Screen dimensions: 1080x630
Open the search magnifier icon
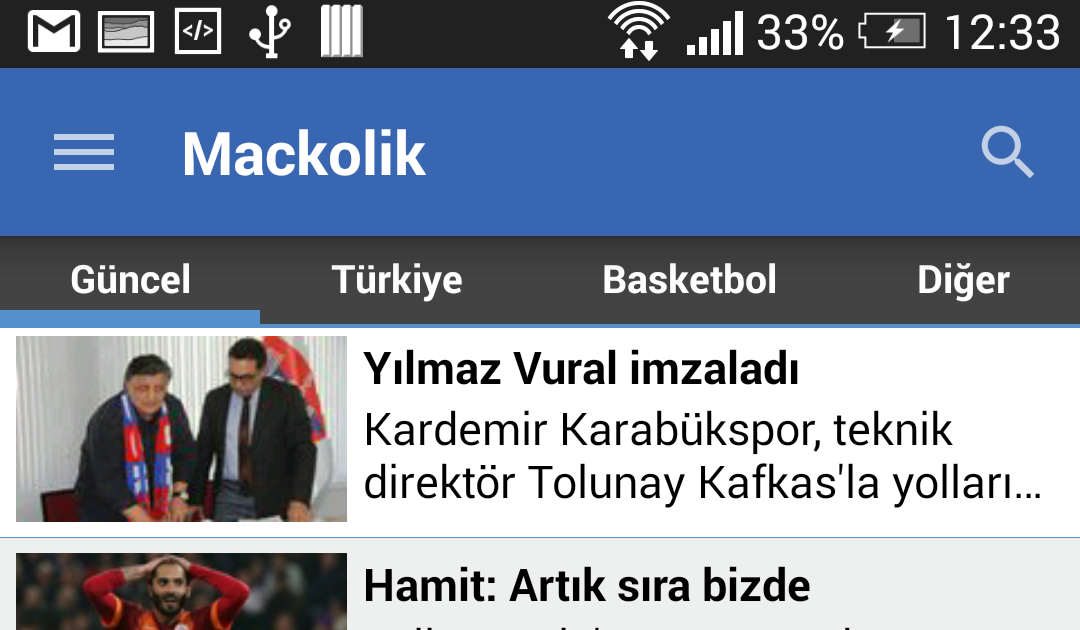(x=1006, y=153)
